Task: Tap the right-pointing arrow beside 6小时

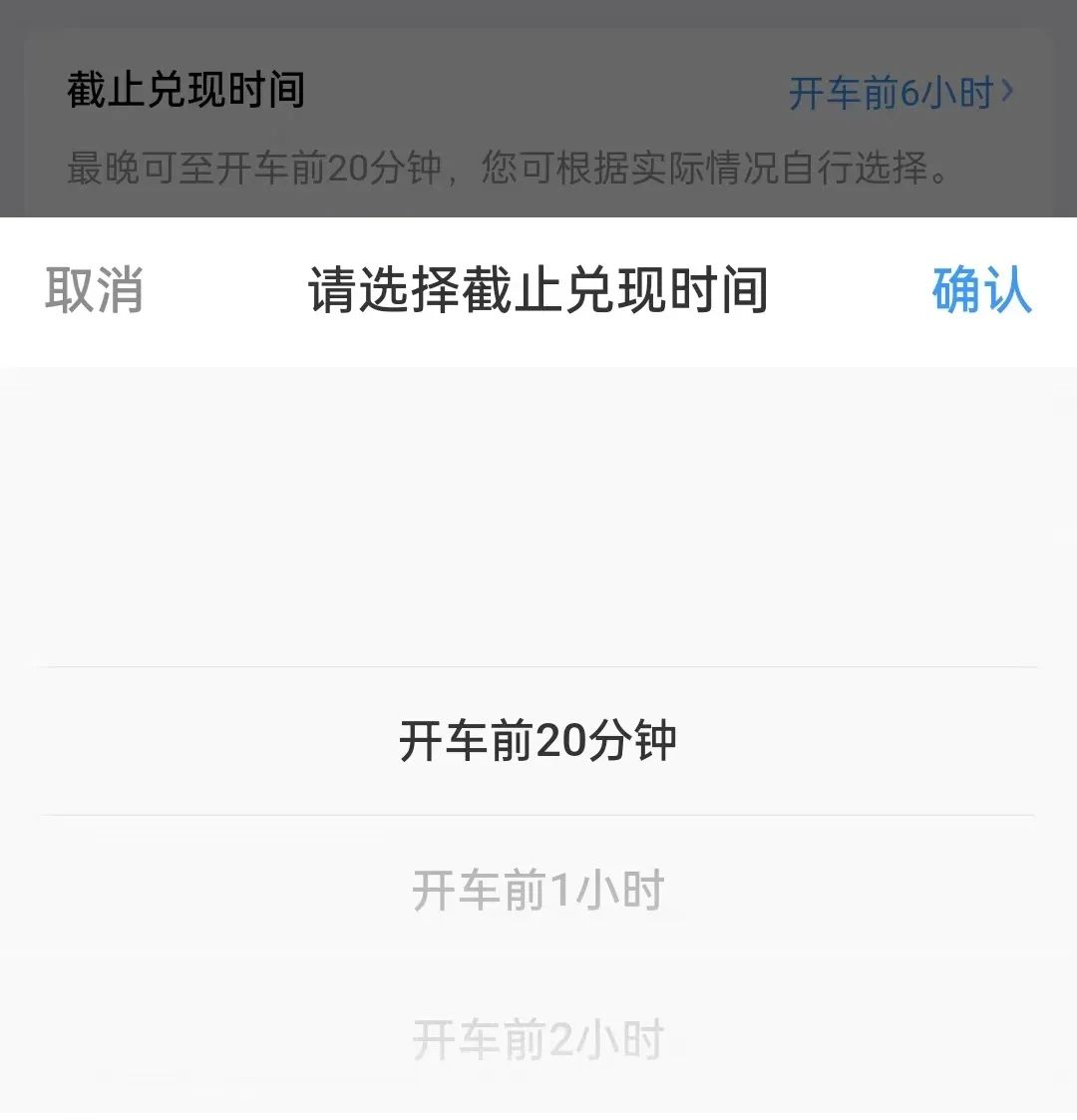Action: pyautogui.click(x=1010, y=92)
